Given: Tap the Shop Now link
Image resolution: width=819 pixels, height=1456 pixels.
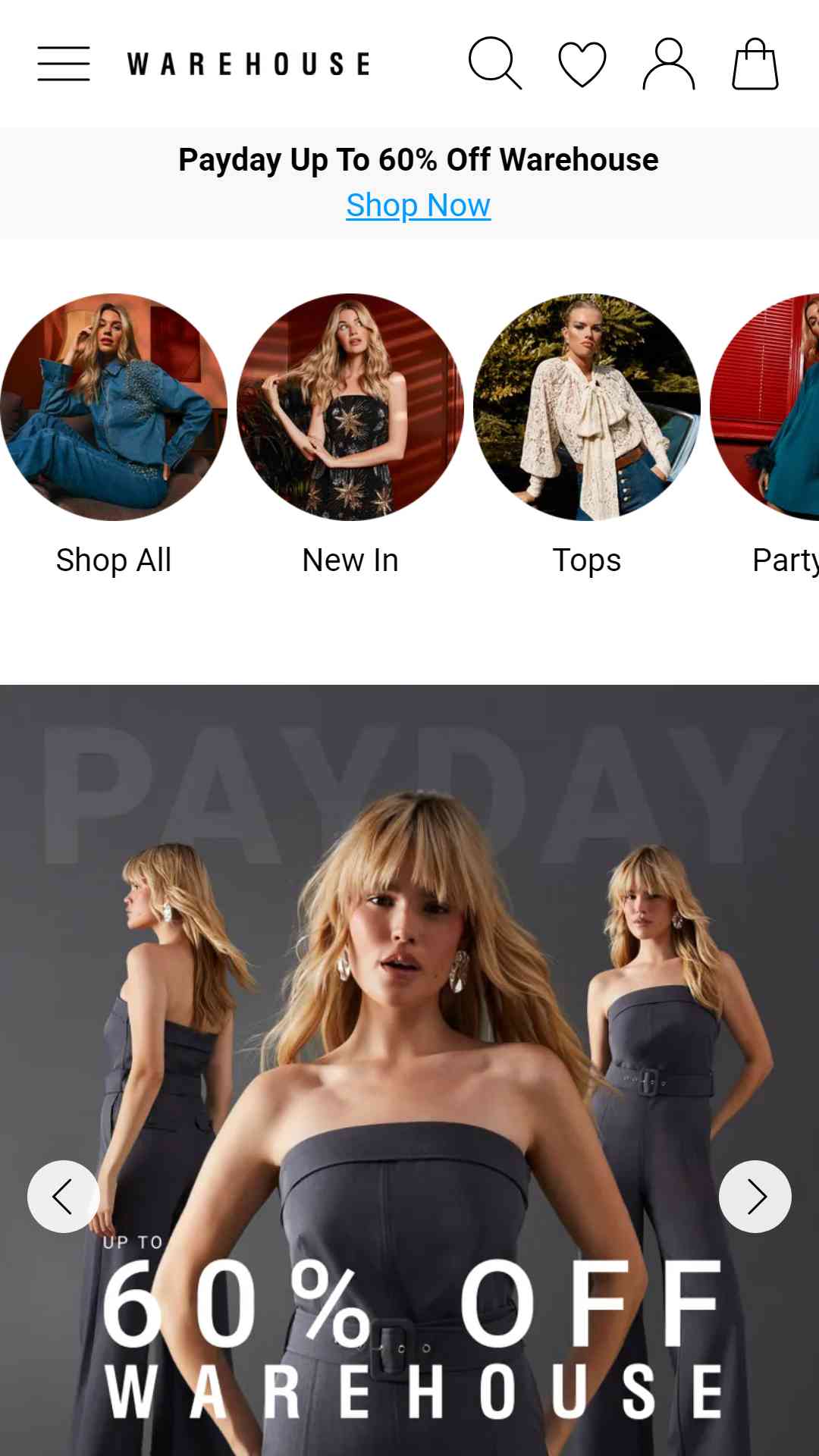Looking at the screenshot, I should (x=419, y=206).
